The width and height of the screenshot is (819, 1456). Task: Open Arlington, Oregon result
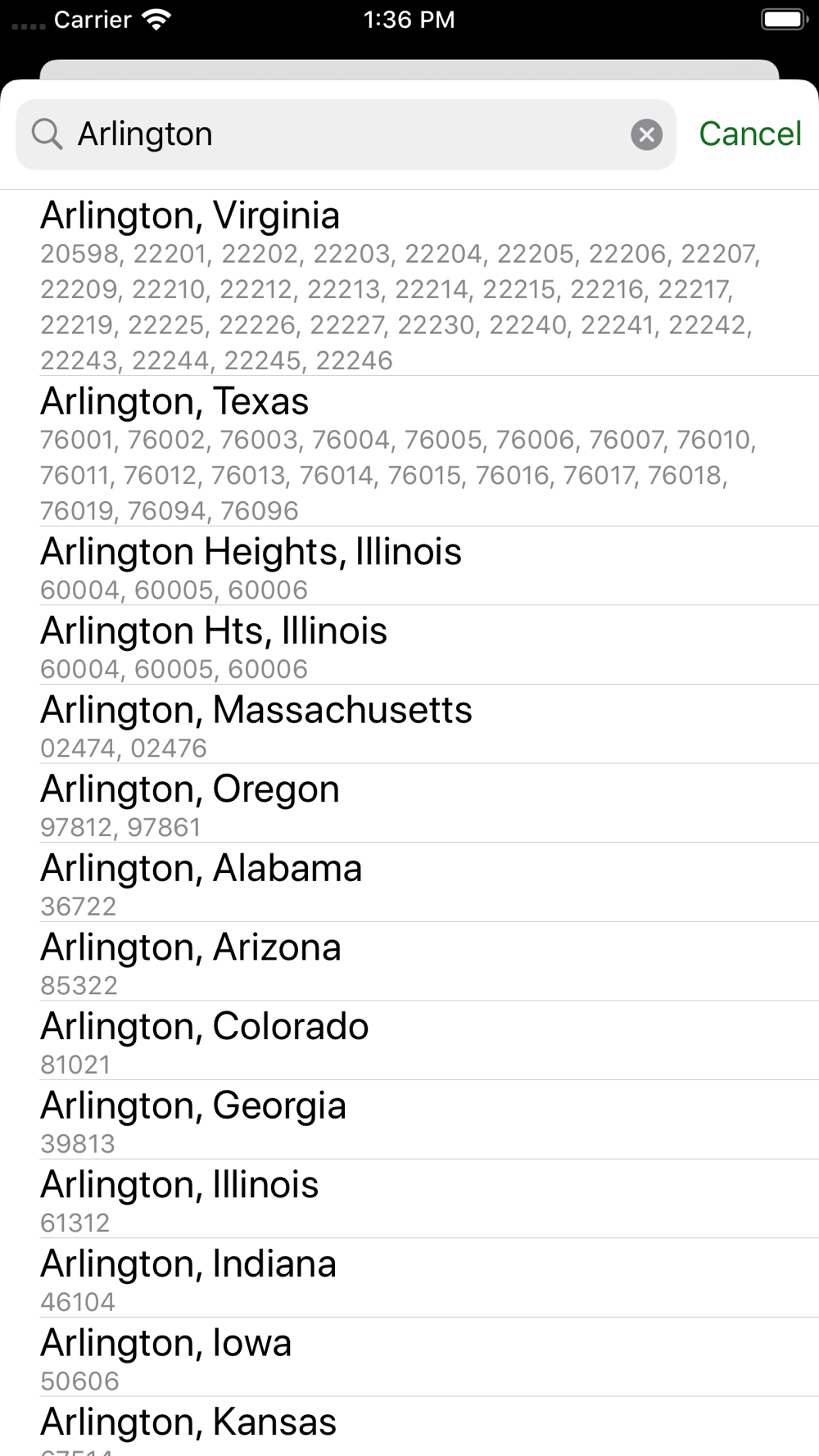(x=409, y=803)
